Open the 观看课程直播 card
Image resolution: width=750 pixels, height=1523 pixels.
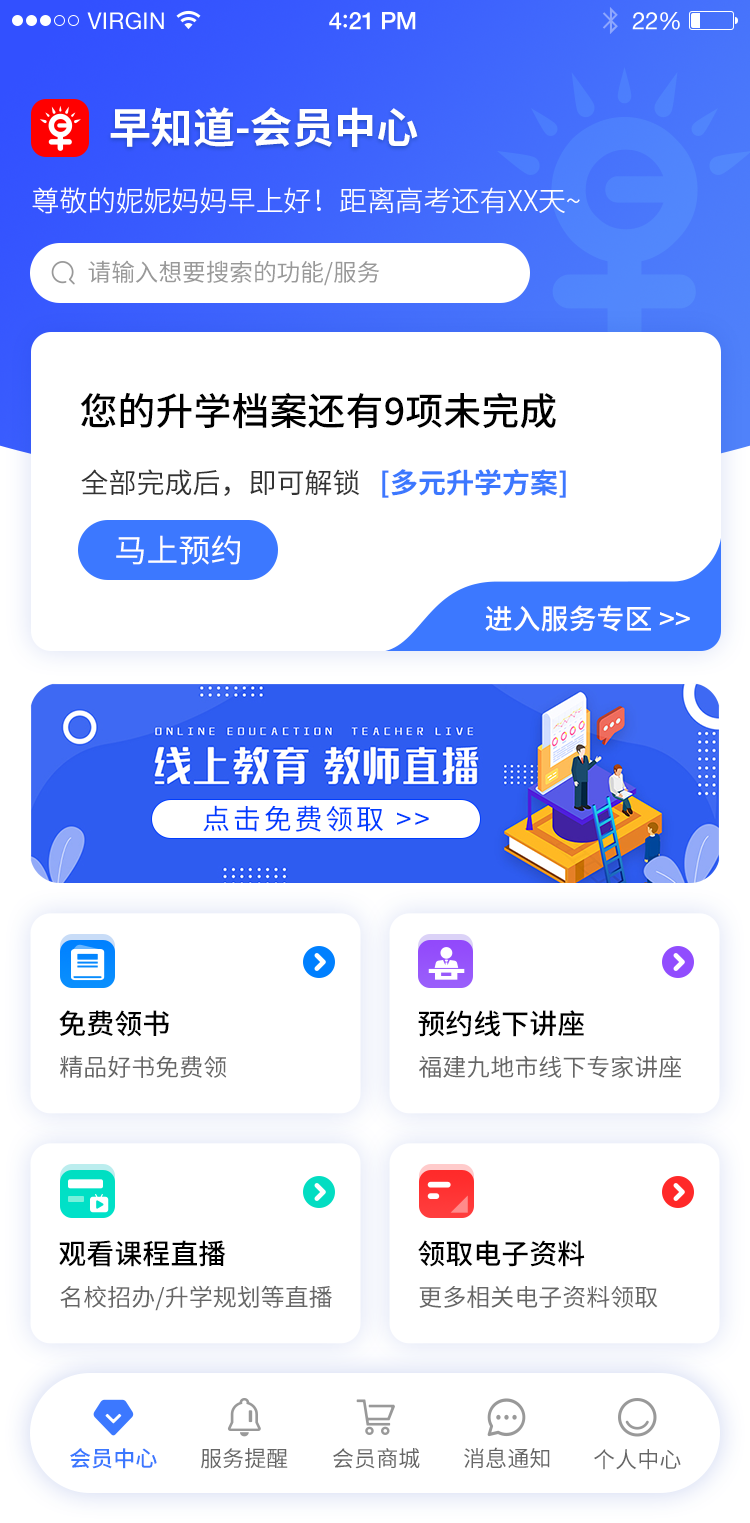196,1243
